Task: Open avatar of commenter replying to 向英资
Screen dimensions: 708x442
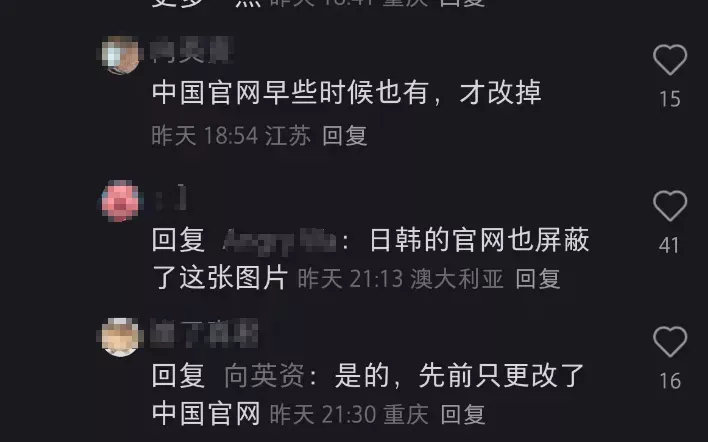Action: 122,337
